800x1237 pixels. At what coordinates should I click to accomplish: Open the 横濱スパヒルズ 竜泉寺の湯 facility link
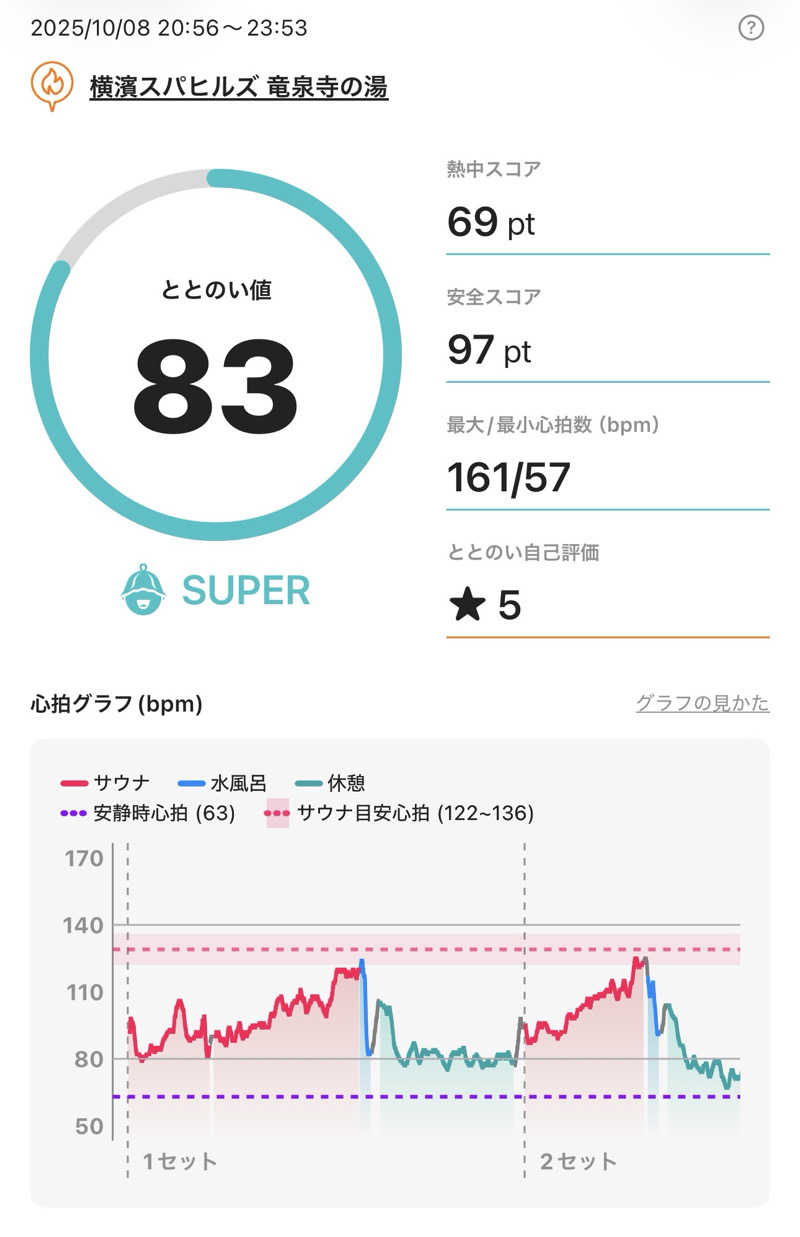pyautogui.click(x=238, y=88)
